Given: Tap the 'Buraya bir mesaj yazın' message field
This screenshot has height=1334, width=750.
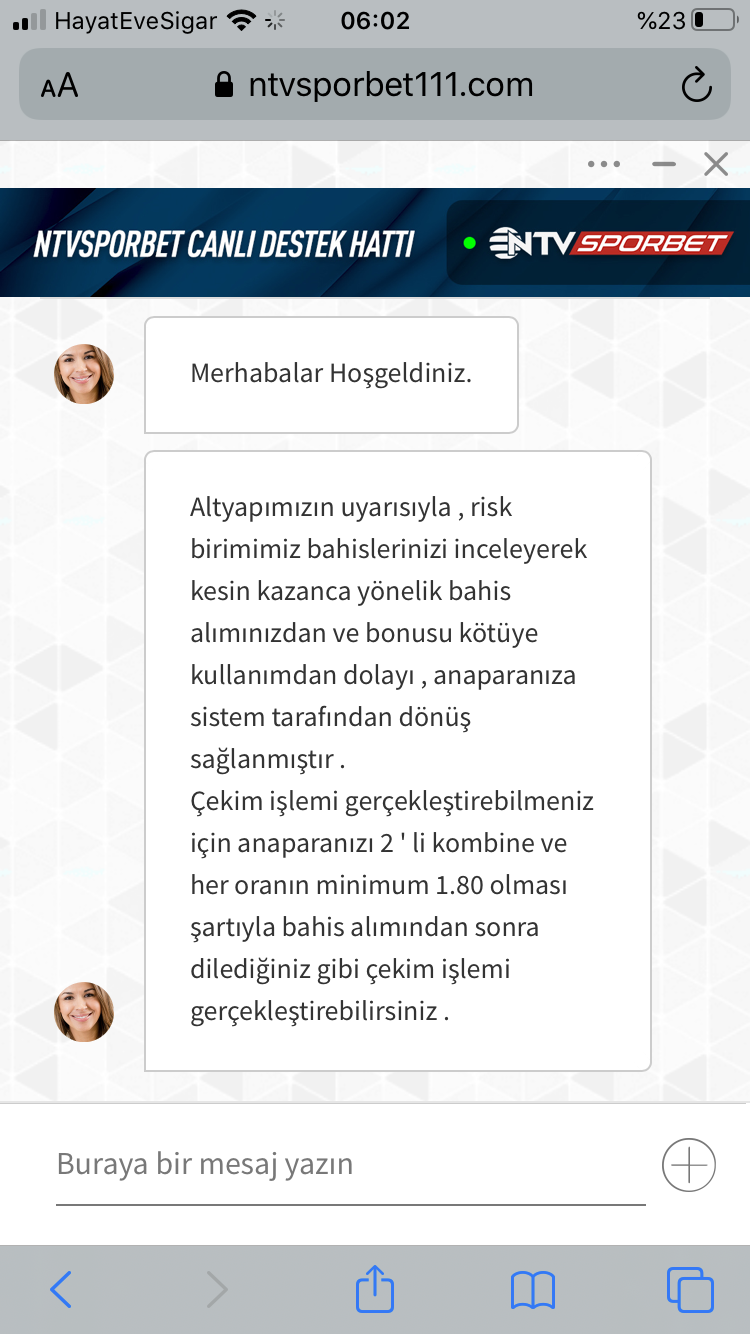Looking at the screenshot, I should click(x=351, y=1165).
